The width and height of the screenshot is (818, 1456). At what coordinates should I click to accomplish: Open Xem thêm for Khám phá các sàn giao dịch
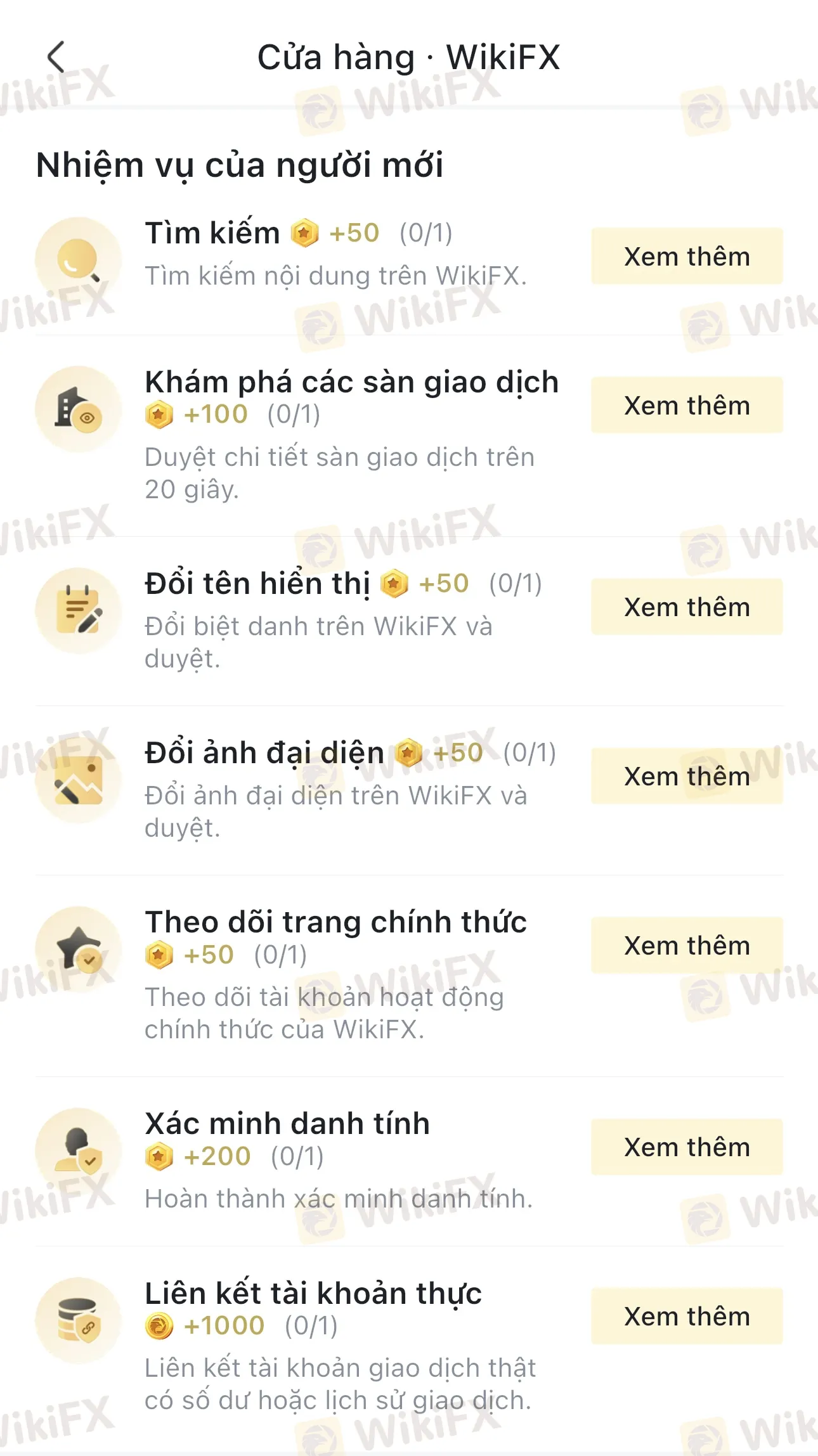click(x=687, y=405)
